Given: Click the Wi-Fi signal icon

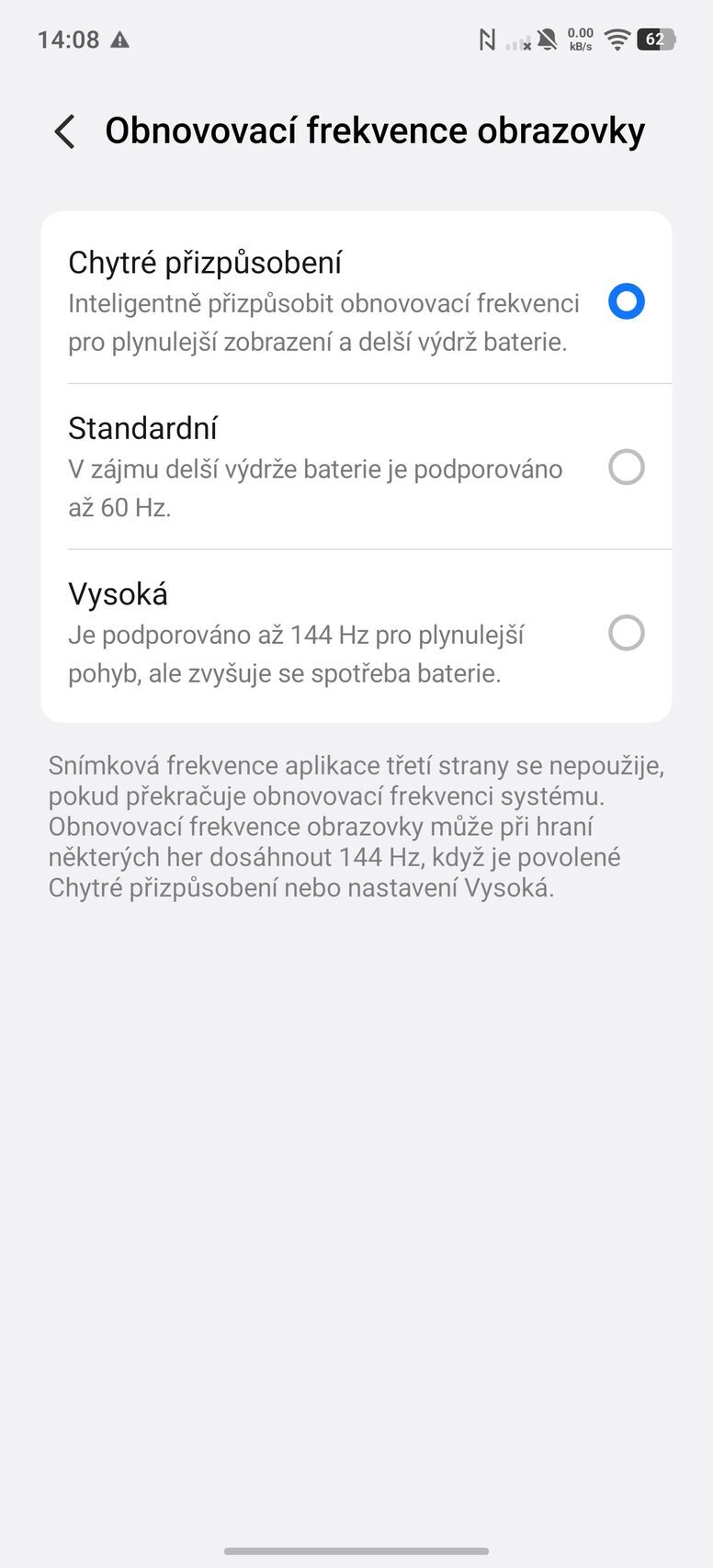Looking at the screenshot, I should click(x=616, y=39).
